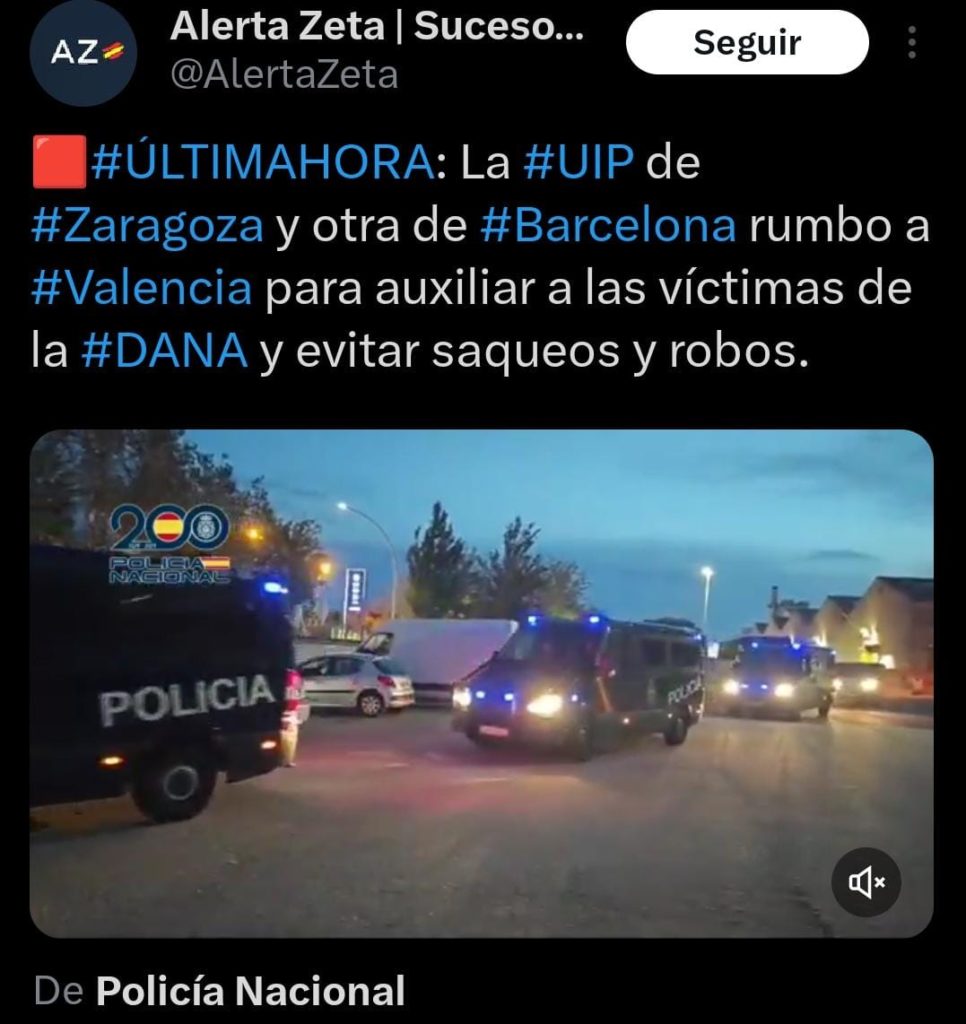Unmute the video sound
The width and height of the screenshot is (966, 1024).
click(866, 882)
